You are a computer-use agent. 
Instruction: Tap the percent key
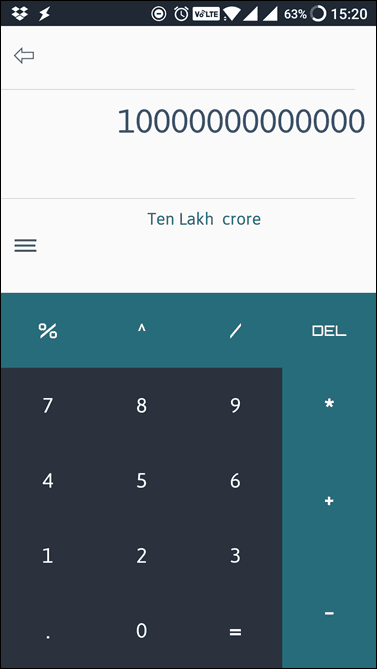(x=48, y=331)
